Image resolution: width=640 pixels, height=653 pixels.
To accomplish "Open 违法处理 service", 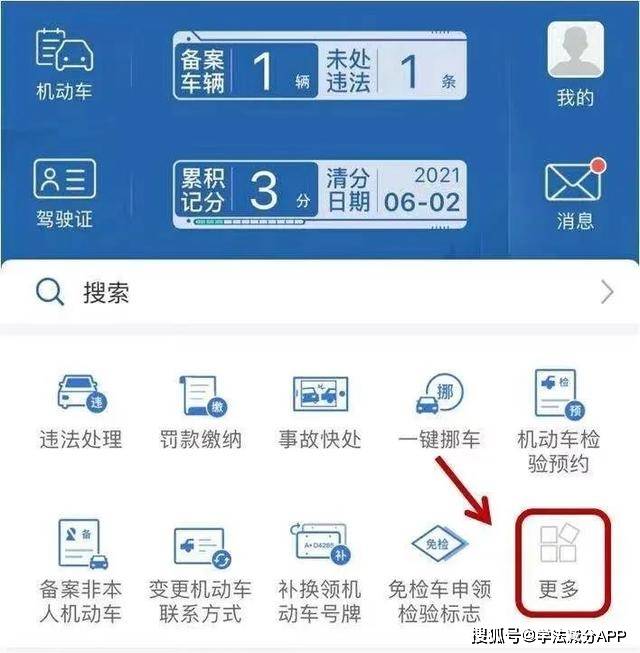I will coord(82,412).
